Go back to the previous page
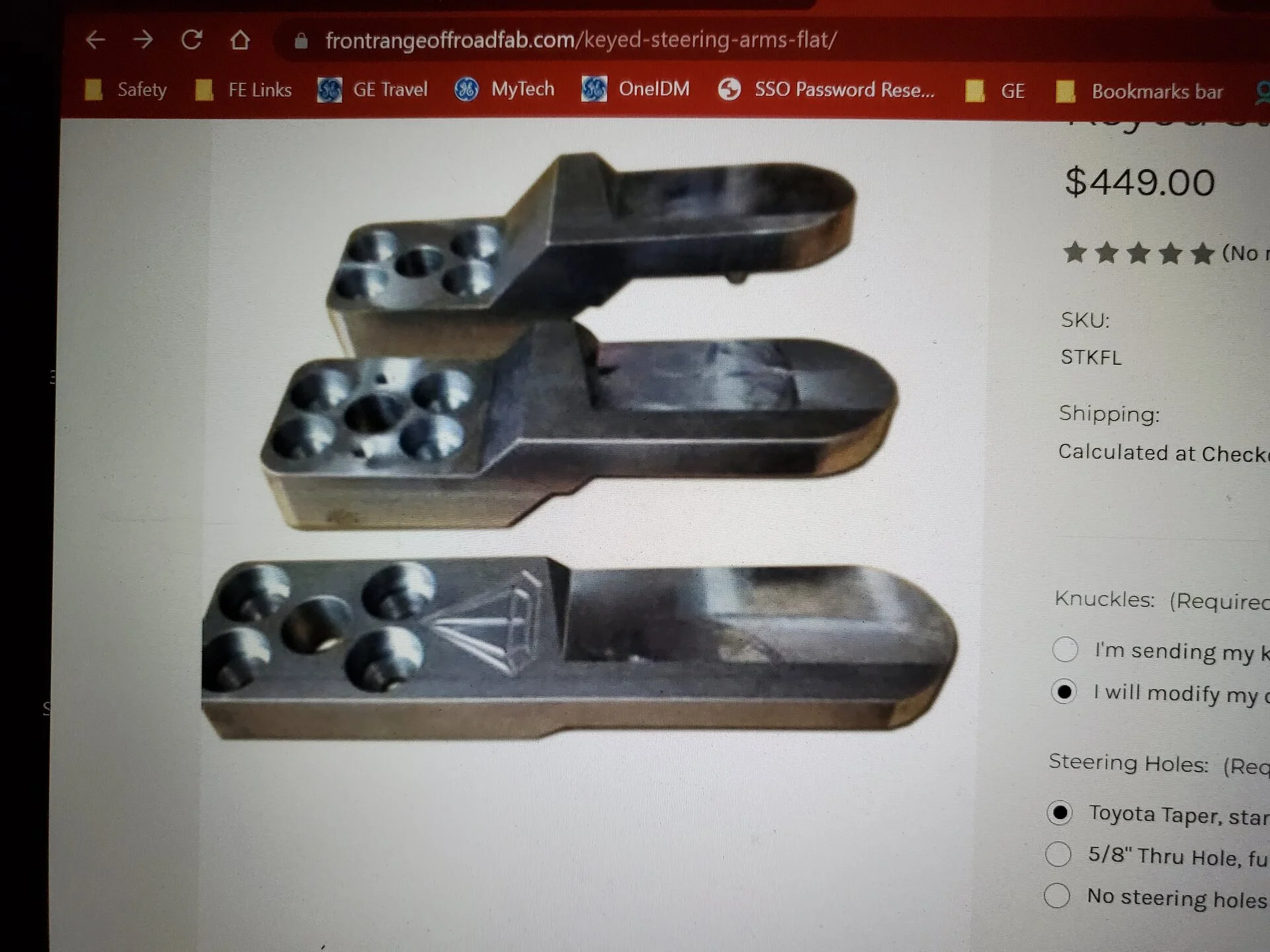 pos(96,40)
